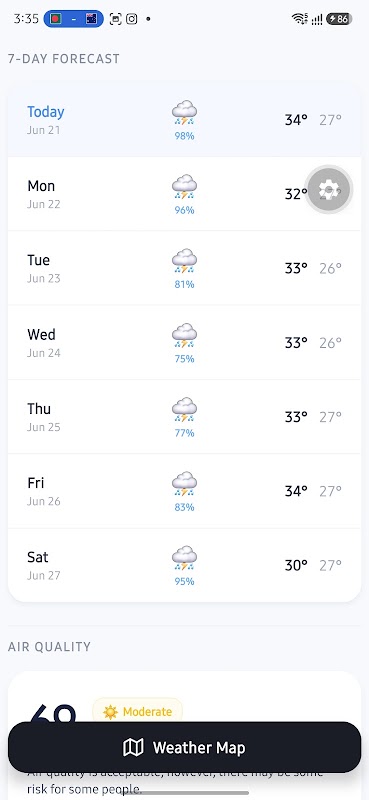Select the Mon Jun 22 forecast row
The height and width of the screenshot is (800, 369).
tap(184, 194)
